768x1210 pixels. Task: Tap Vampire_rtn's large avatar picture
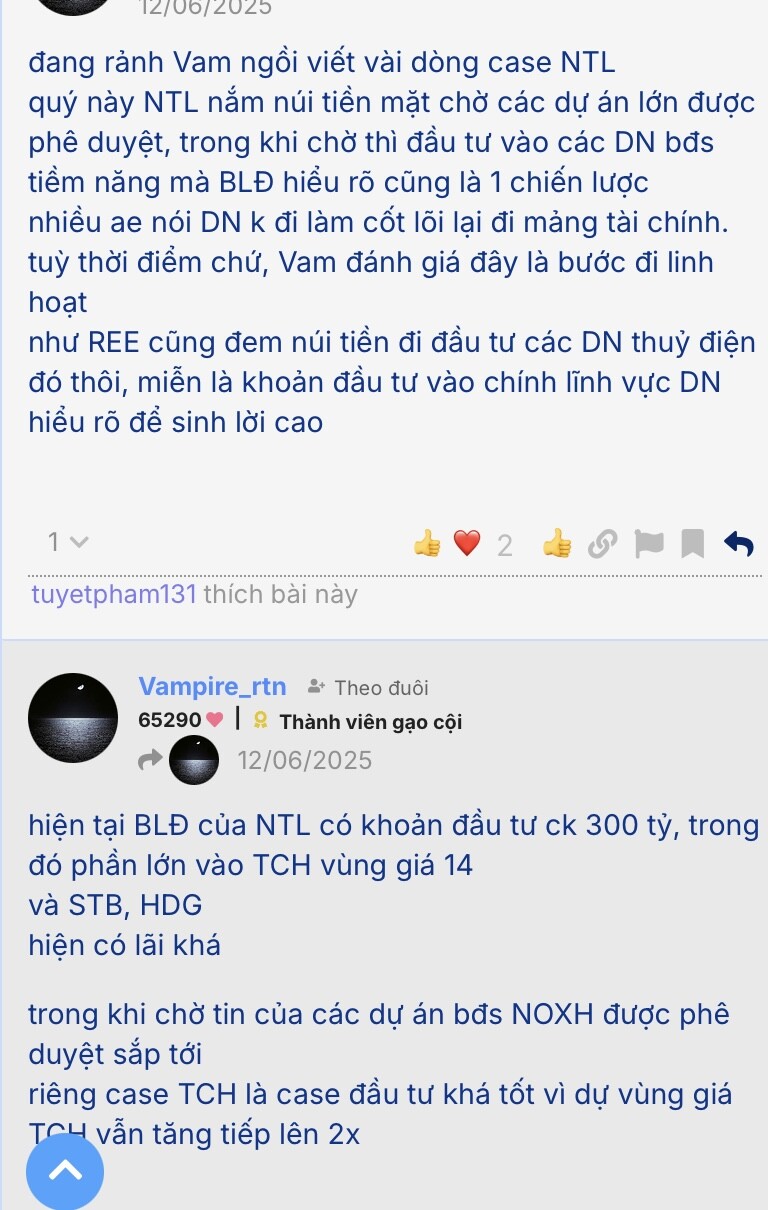73,718
